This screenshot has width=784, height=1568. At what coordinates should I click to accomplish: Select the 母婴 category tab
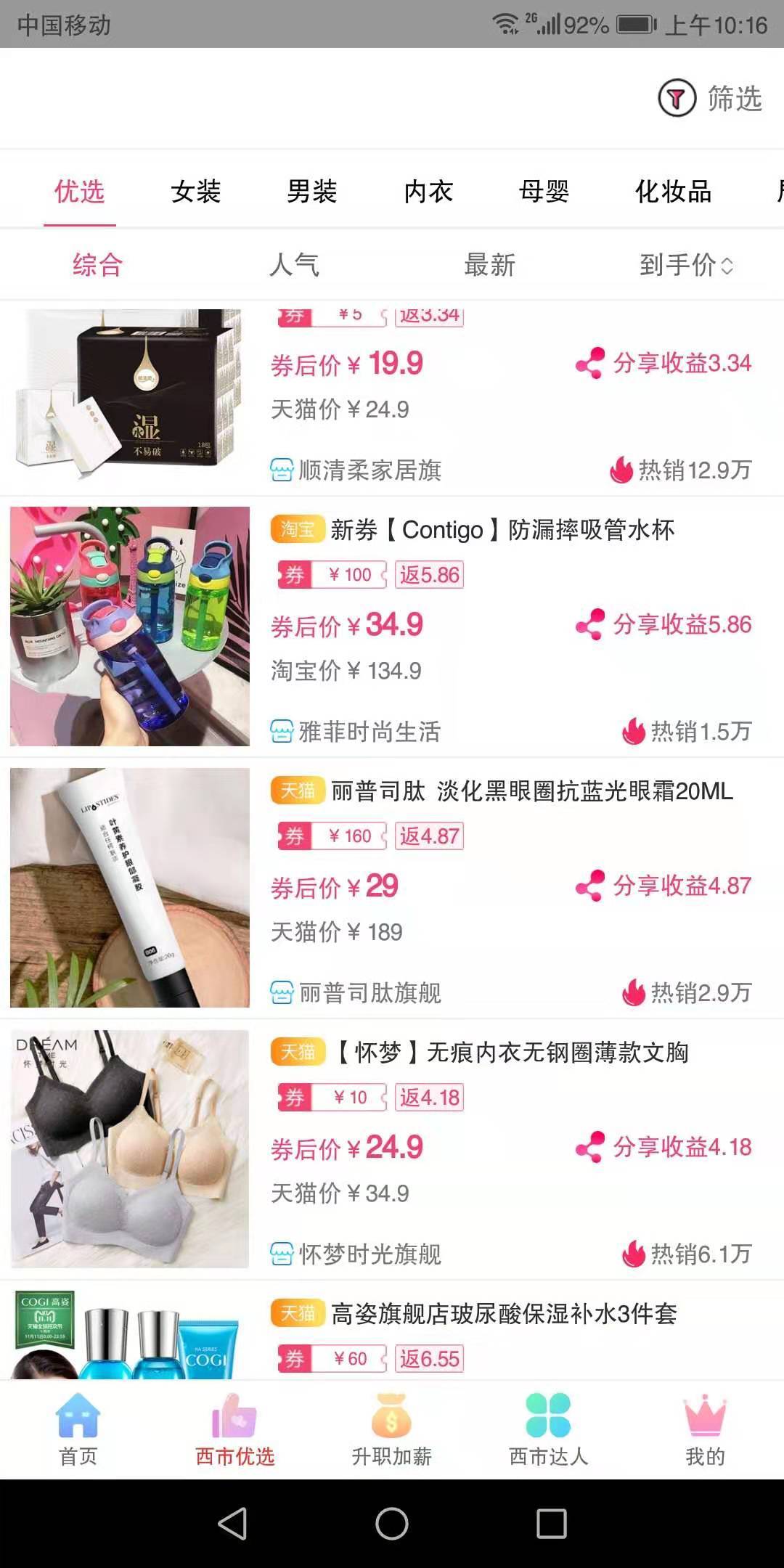tap(544, 192)
